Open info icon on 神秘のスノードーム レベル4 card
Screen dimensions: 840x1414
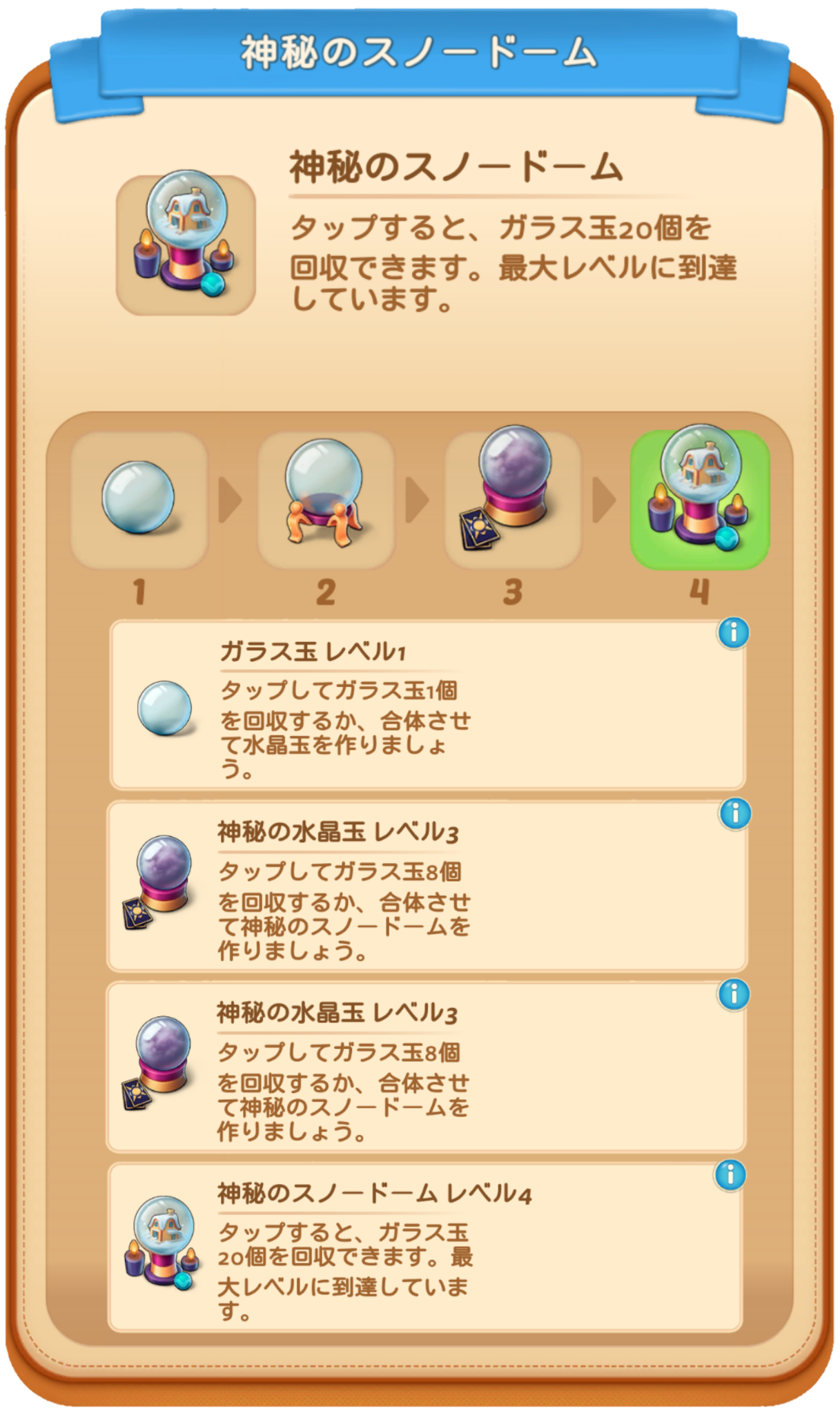(731, 1175)
